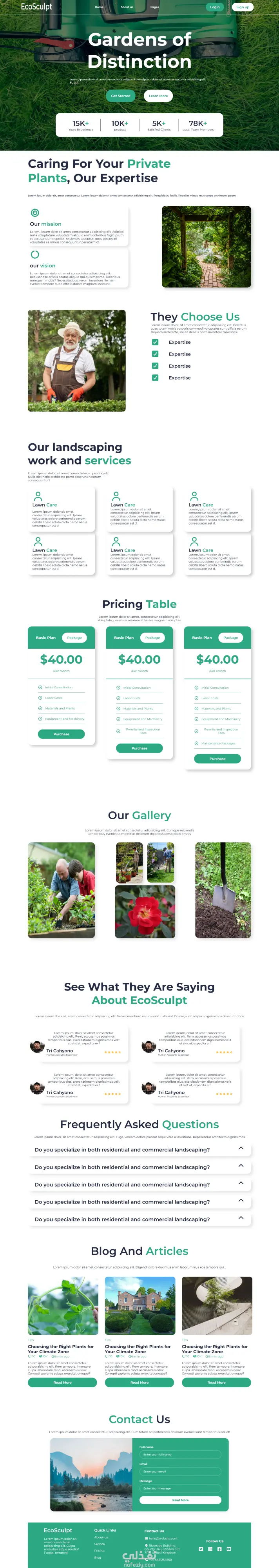Viewport: 279px width, 1568px height.
Task: Open About us in top navigation
Action: click(127, 7)
